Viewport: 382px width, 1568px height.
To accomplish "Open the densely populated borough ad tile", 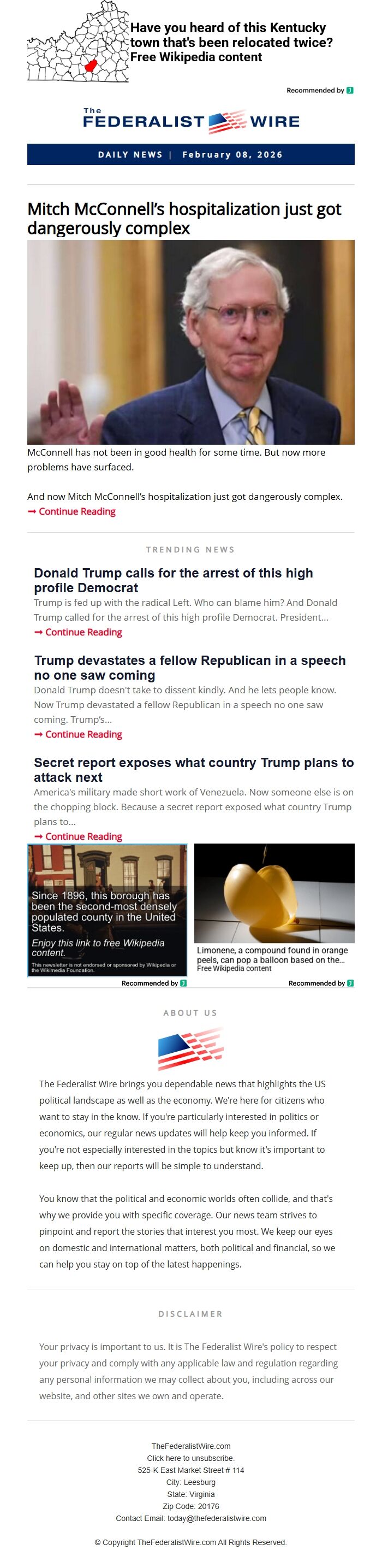I will pos(107,910).
